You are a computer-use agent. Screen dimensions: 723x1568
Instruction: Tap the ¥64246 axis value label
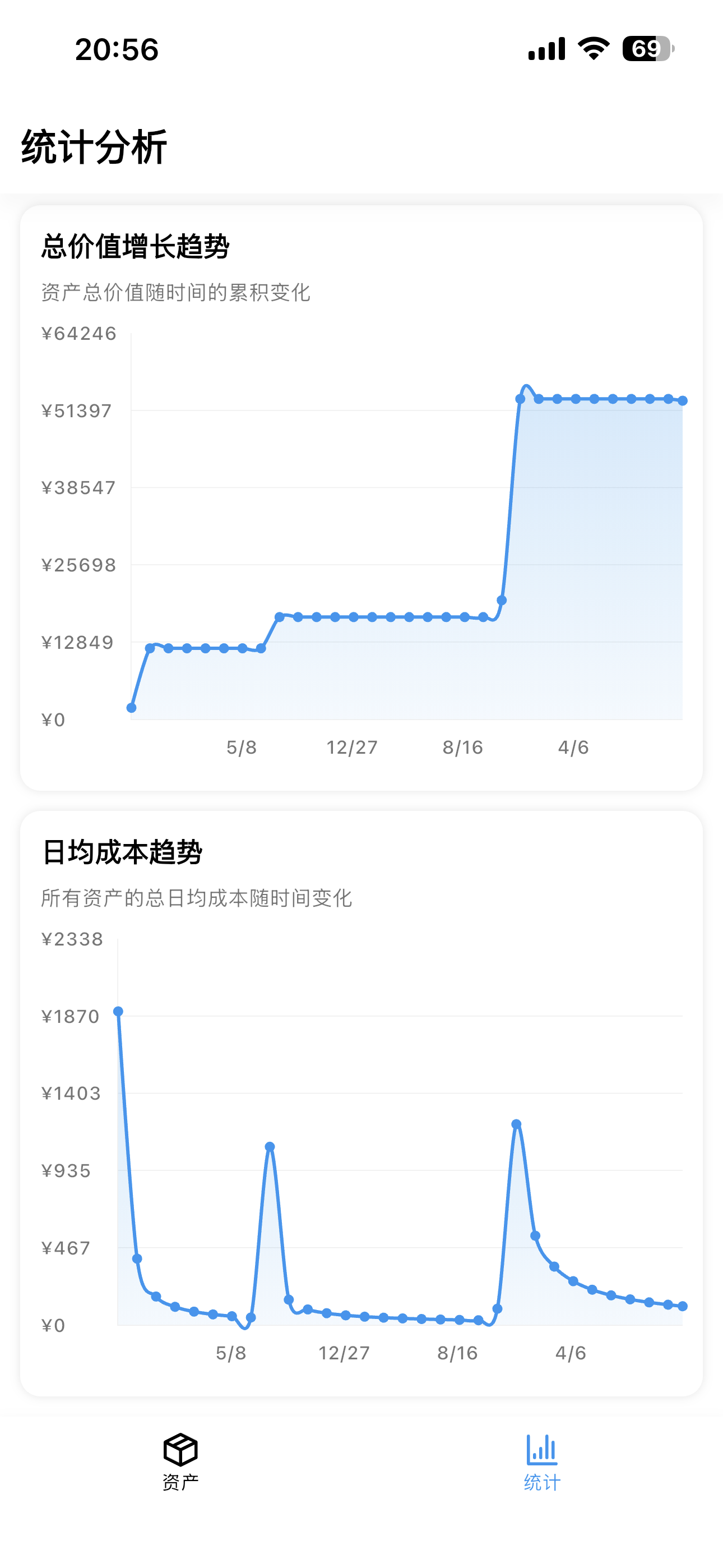(x=79, y=333)
